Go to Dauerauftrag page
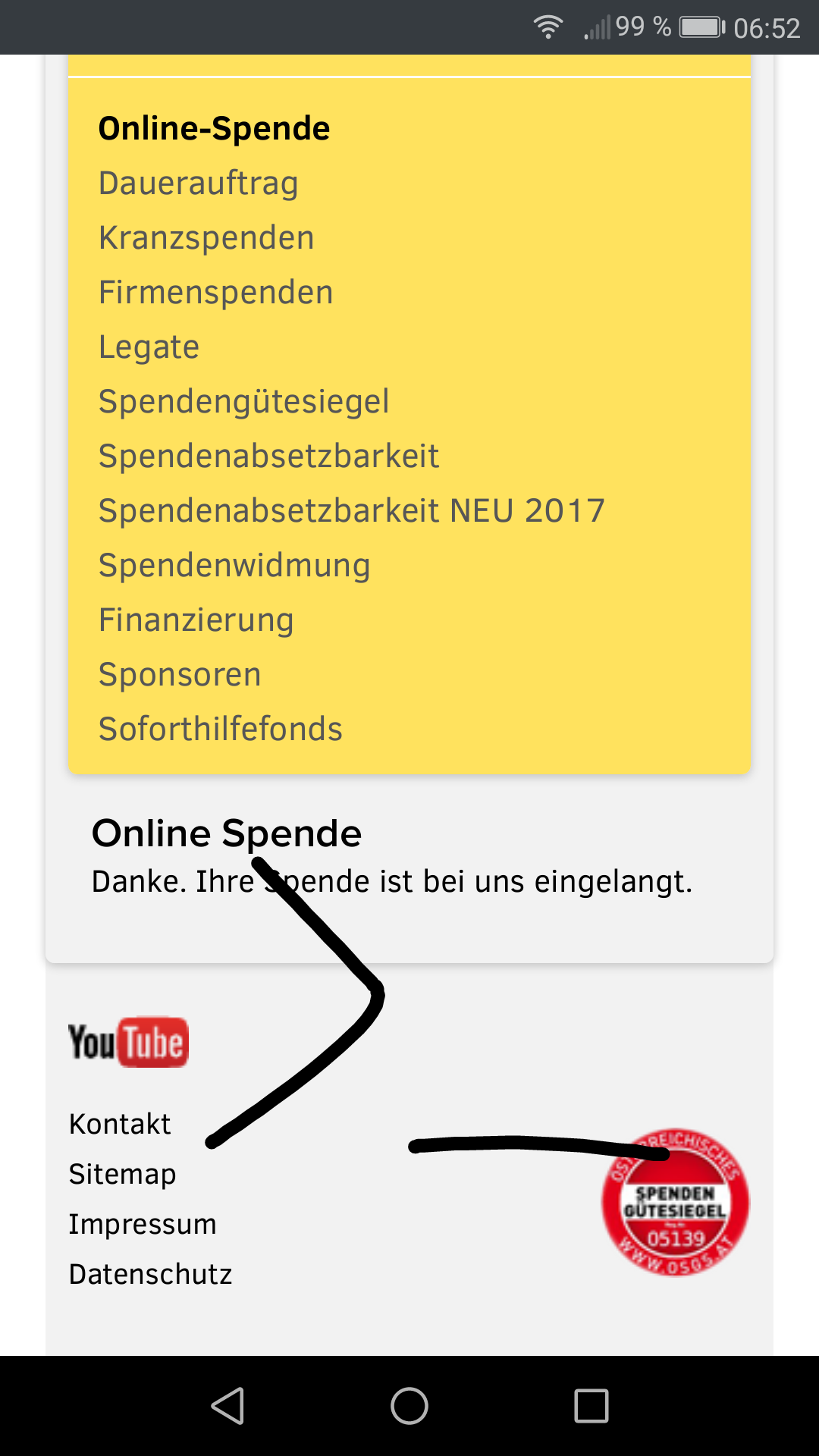This screenshot has height=1456, width=819. pos(198,183)
